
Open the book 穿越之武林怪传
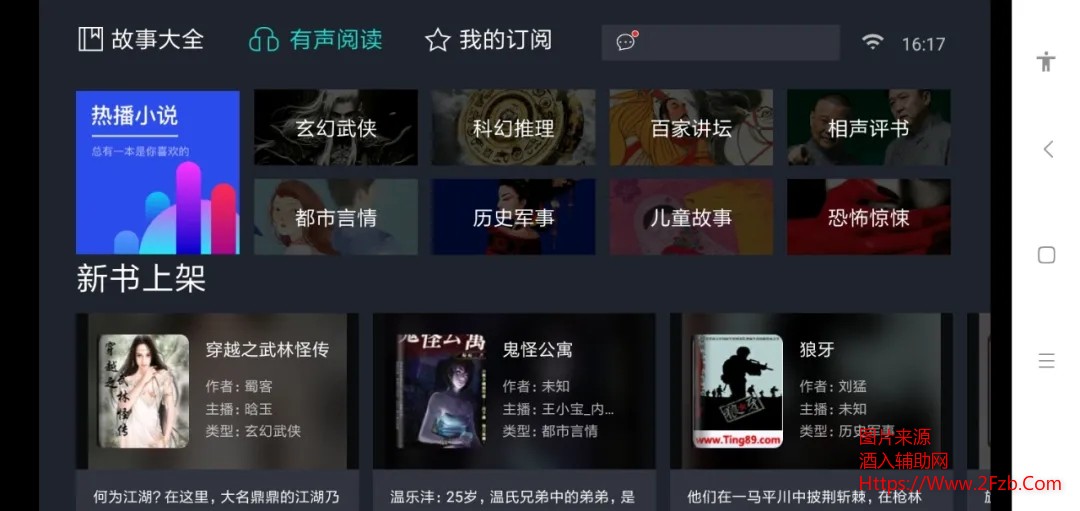coord(217,391)
